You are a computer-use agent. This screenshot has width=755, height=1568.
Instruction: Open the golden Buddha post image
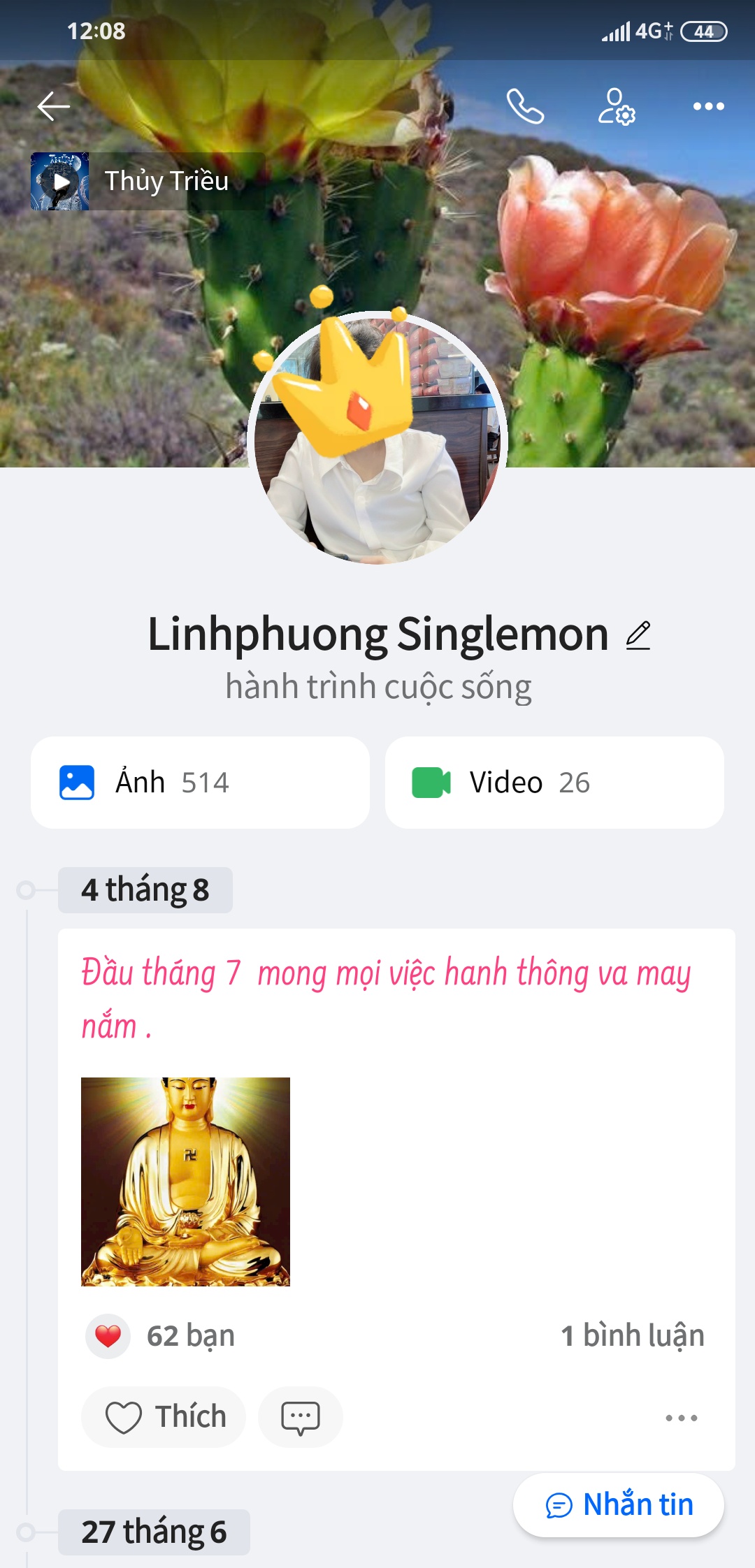point(185,1182)
